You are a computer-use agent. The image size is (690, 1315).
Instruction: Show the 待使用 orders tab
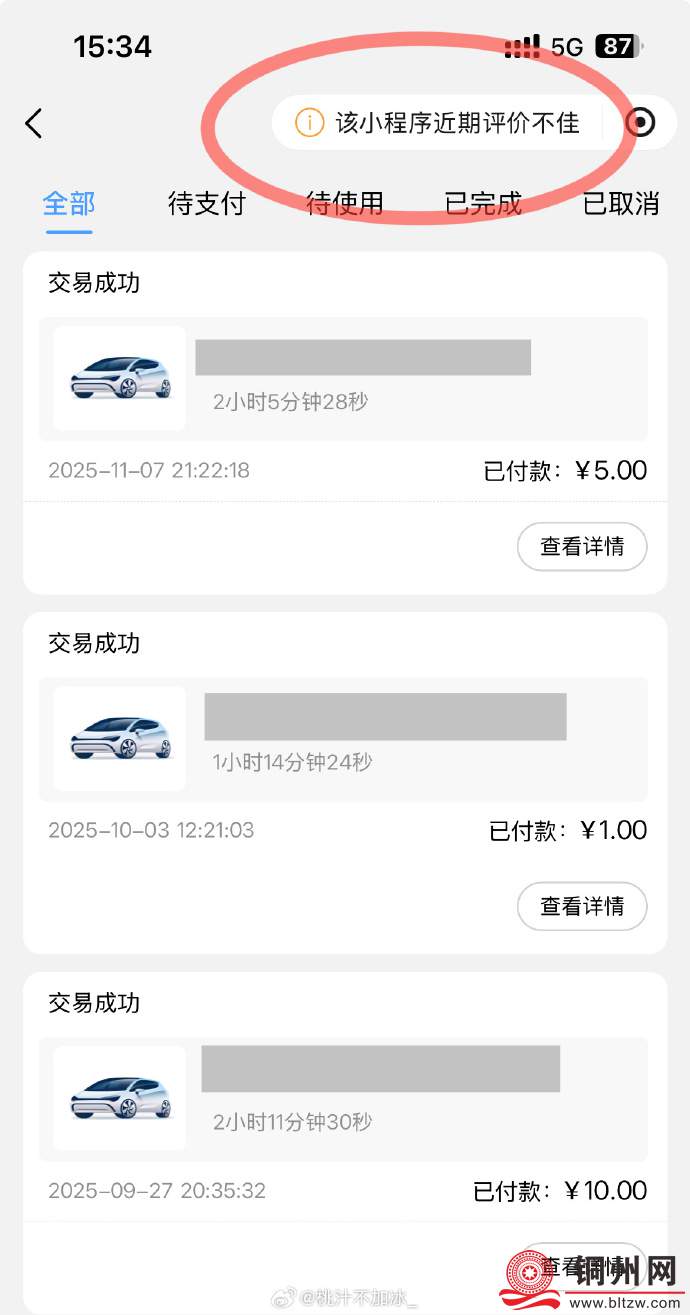point(345,204)
